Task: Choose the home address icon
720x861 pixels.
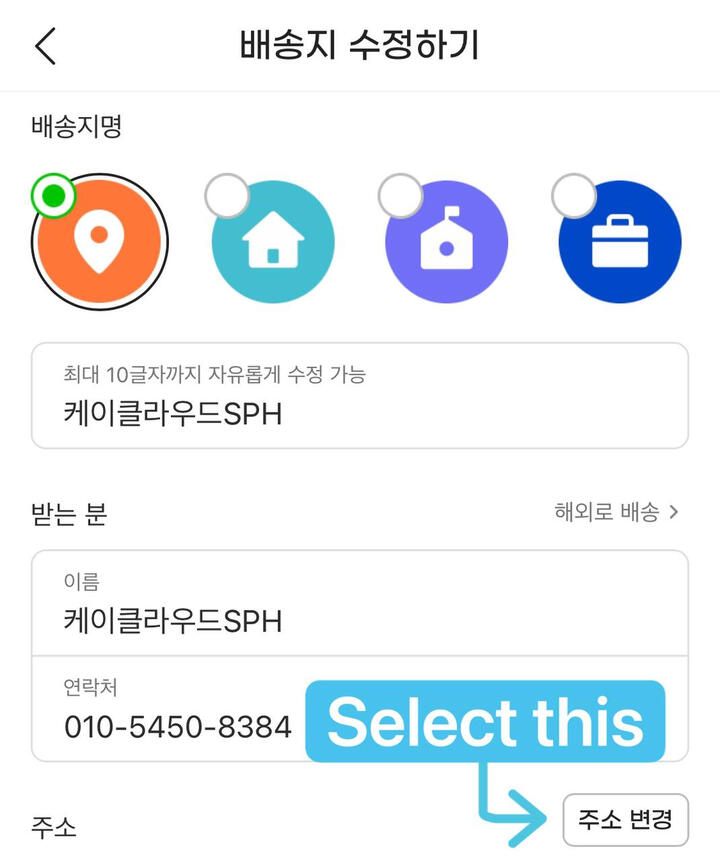Action: point(273,241)
